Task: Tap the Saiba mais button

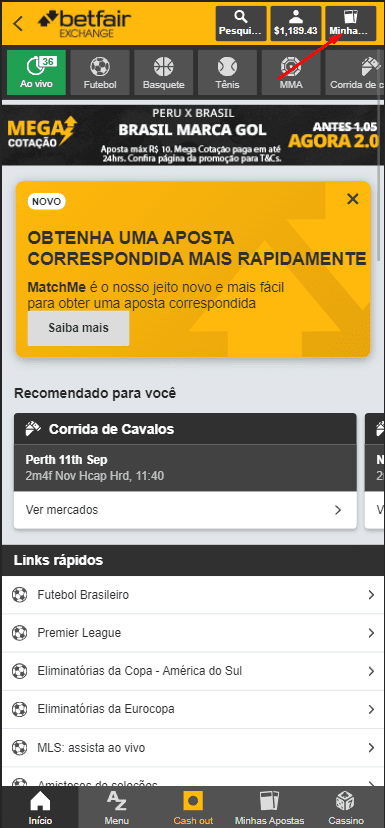Action: [x=78, y=328]
